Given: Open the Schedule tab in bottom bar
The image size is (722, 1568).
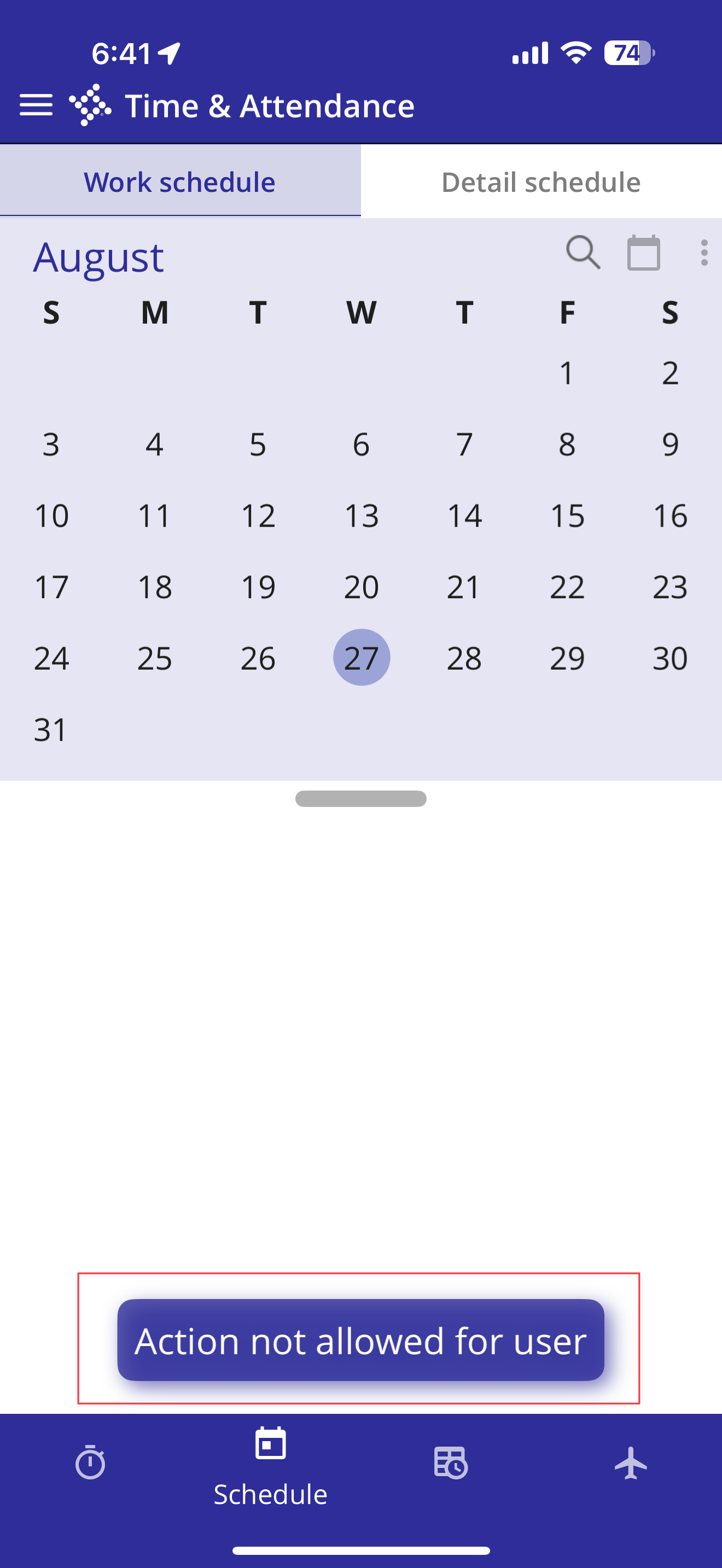Looking at the screenshot, I should 270,1467.
